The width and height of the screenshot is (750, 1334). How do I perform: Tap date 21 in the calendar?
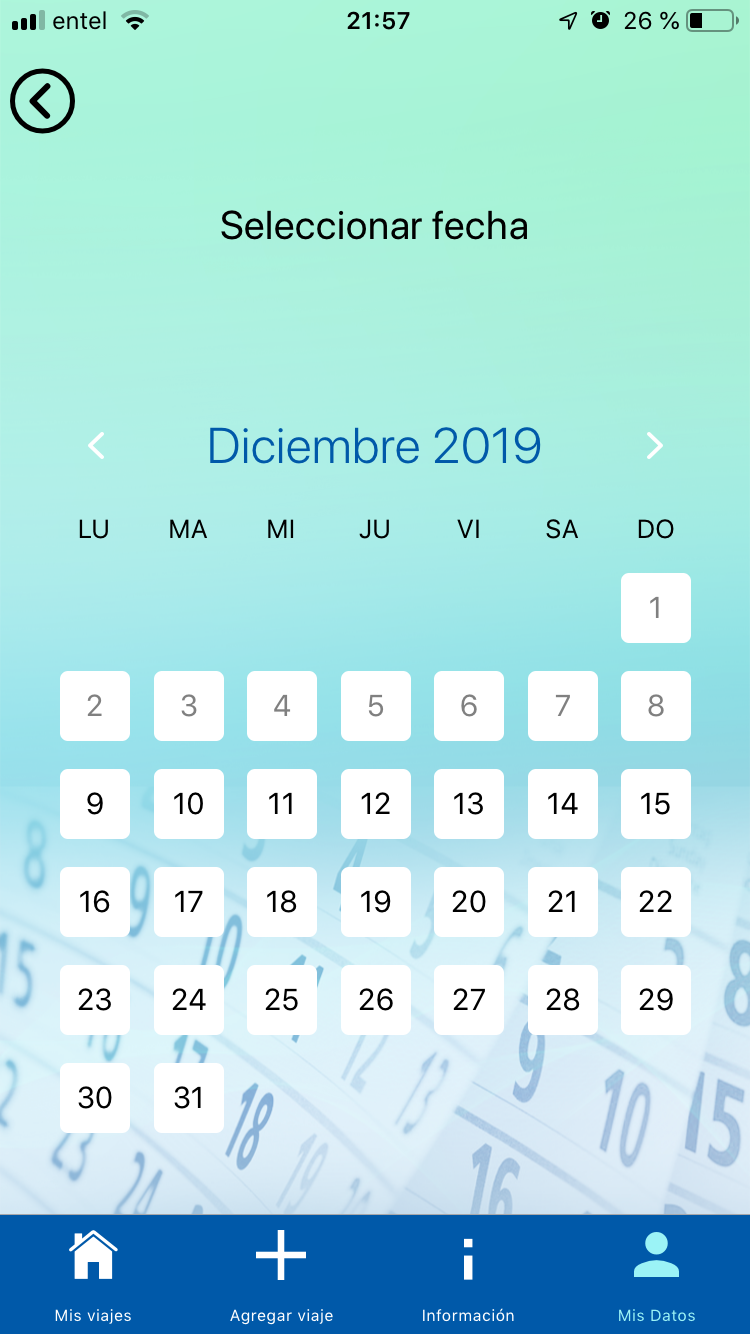[x=563, y=901]
